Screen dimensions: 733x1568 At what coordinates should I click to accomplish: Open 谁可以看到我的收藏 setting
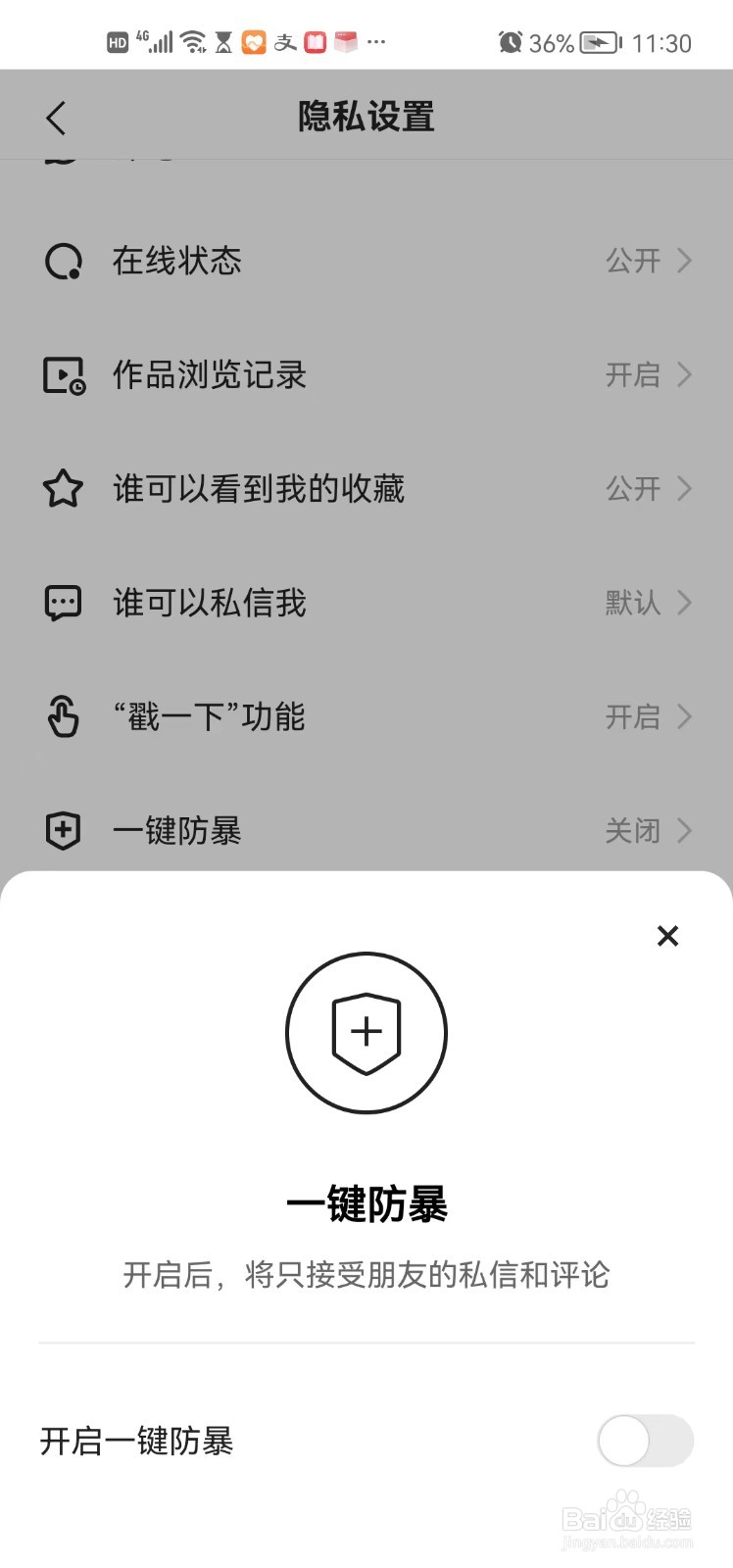[366, 488]
